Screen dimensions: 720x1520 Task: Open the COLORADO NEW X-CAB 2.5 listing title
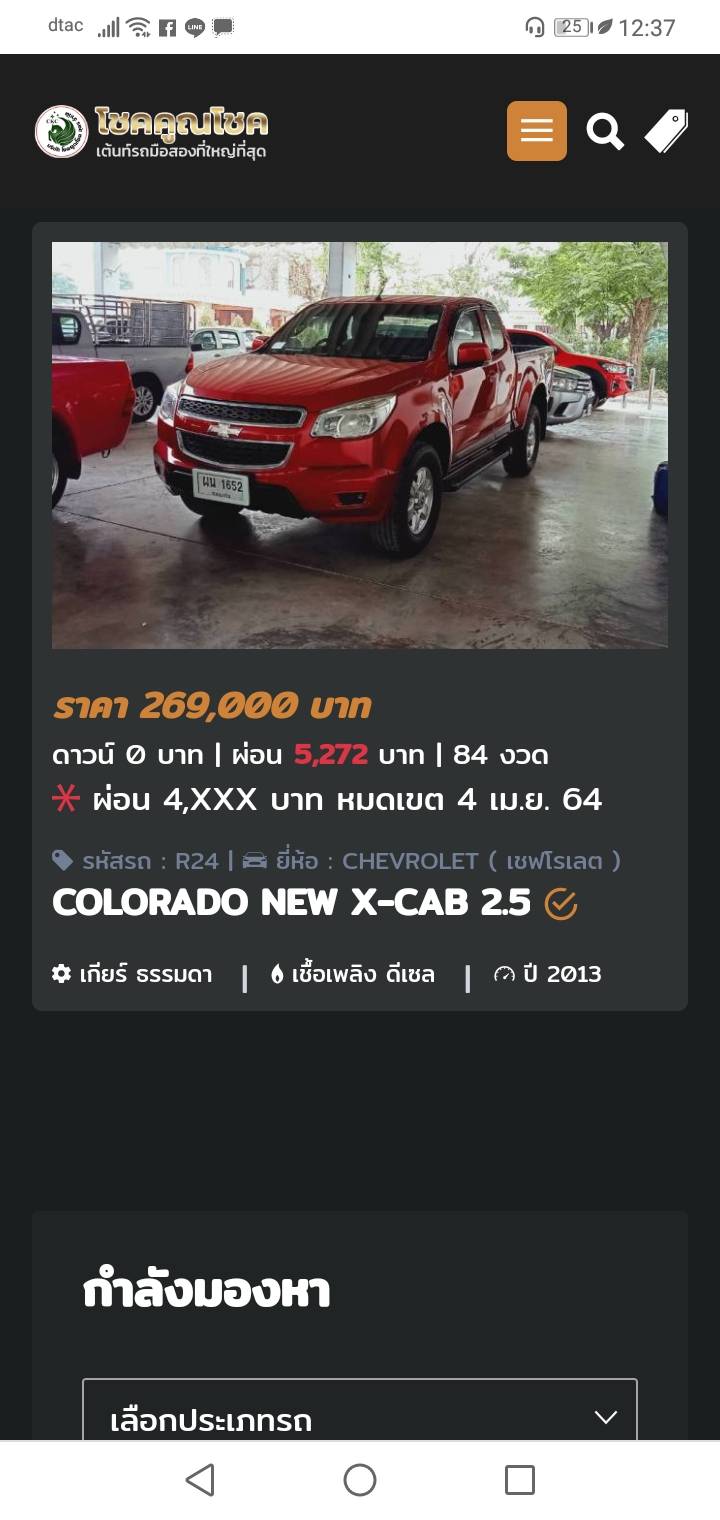point(291,903)
